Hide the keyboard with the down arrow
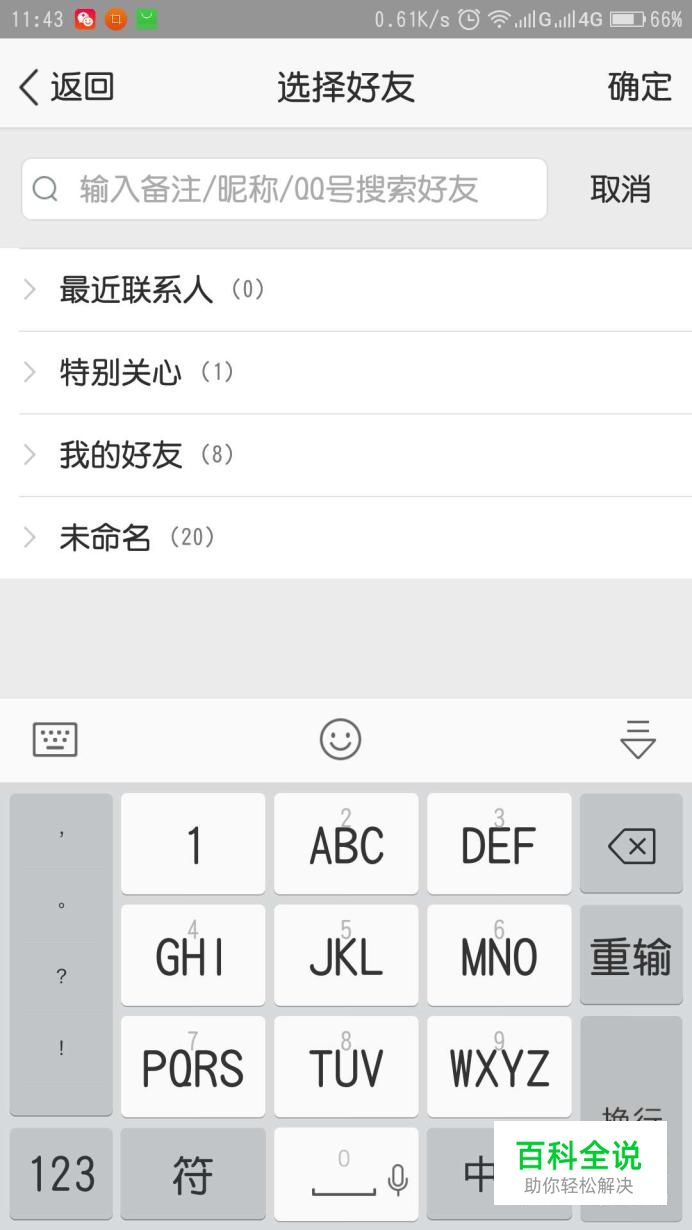692x1230 pixels. point(637,740)
